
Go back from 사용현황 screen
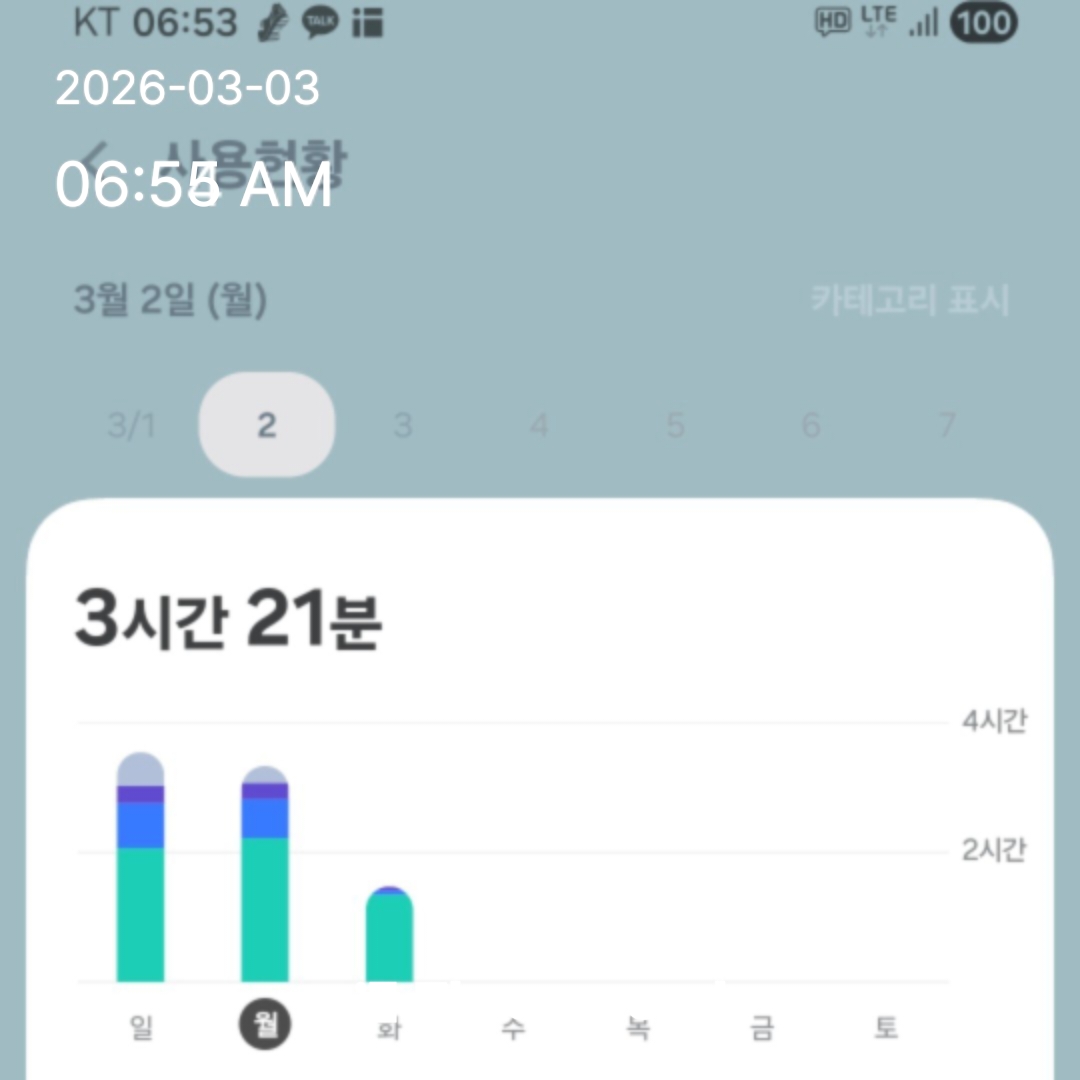pyautogui.click(x=96, y=162)
